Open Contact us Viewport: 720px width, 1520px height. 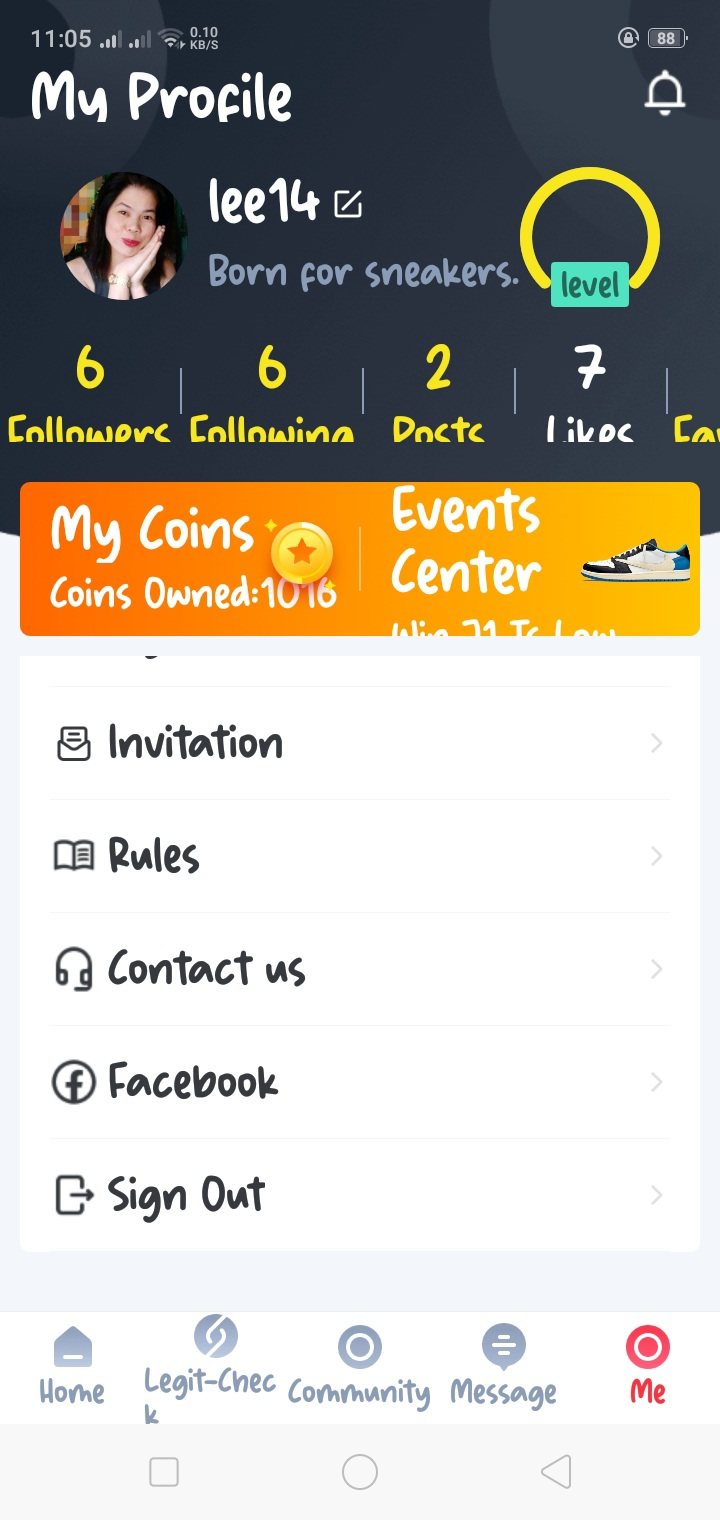359,969
